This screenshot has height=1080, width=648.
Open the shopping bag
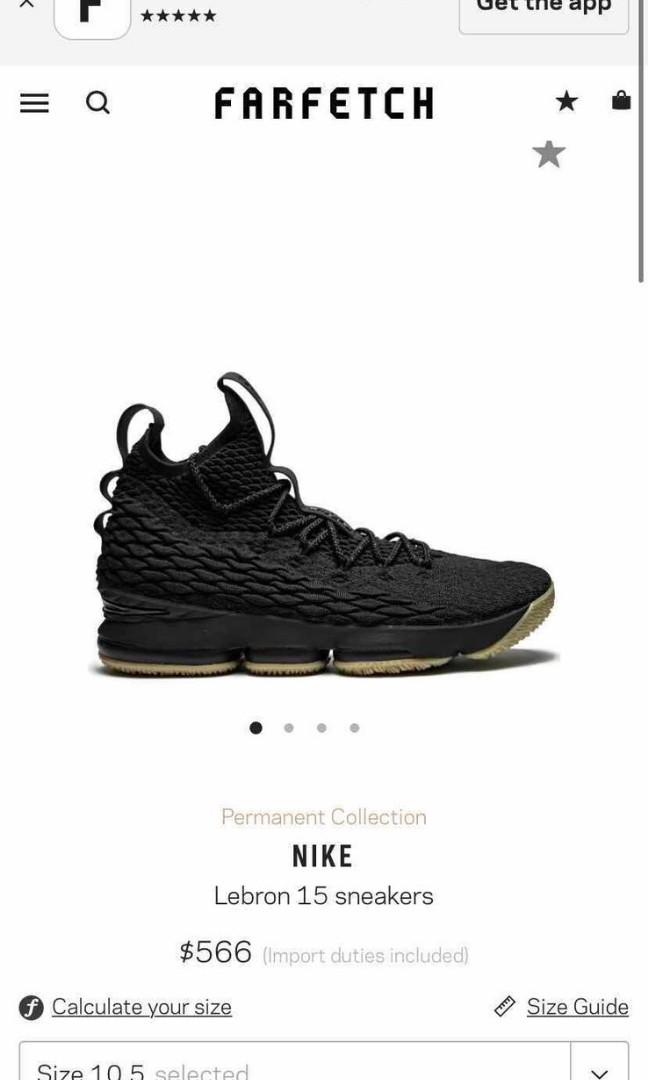pyautogui.click(x=621, y=100)
